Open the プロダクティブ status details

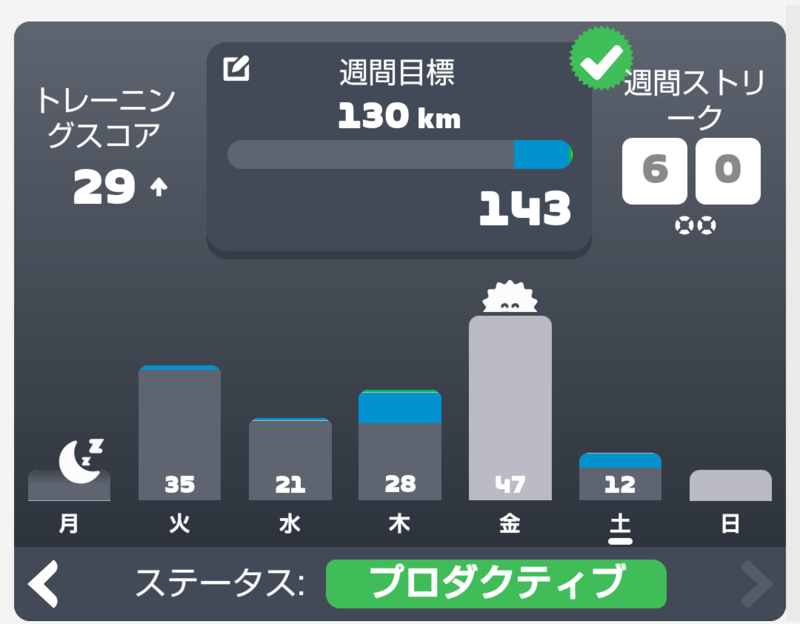(496, 584)
